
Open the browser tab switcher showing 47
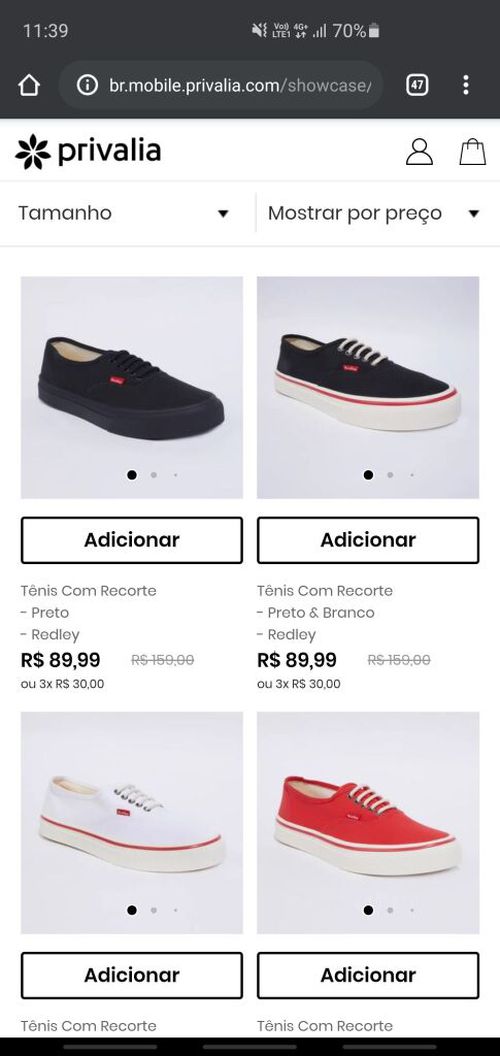417,85
